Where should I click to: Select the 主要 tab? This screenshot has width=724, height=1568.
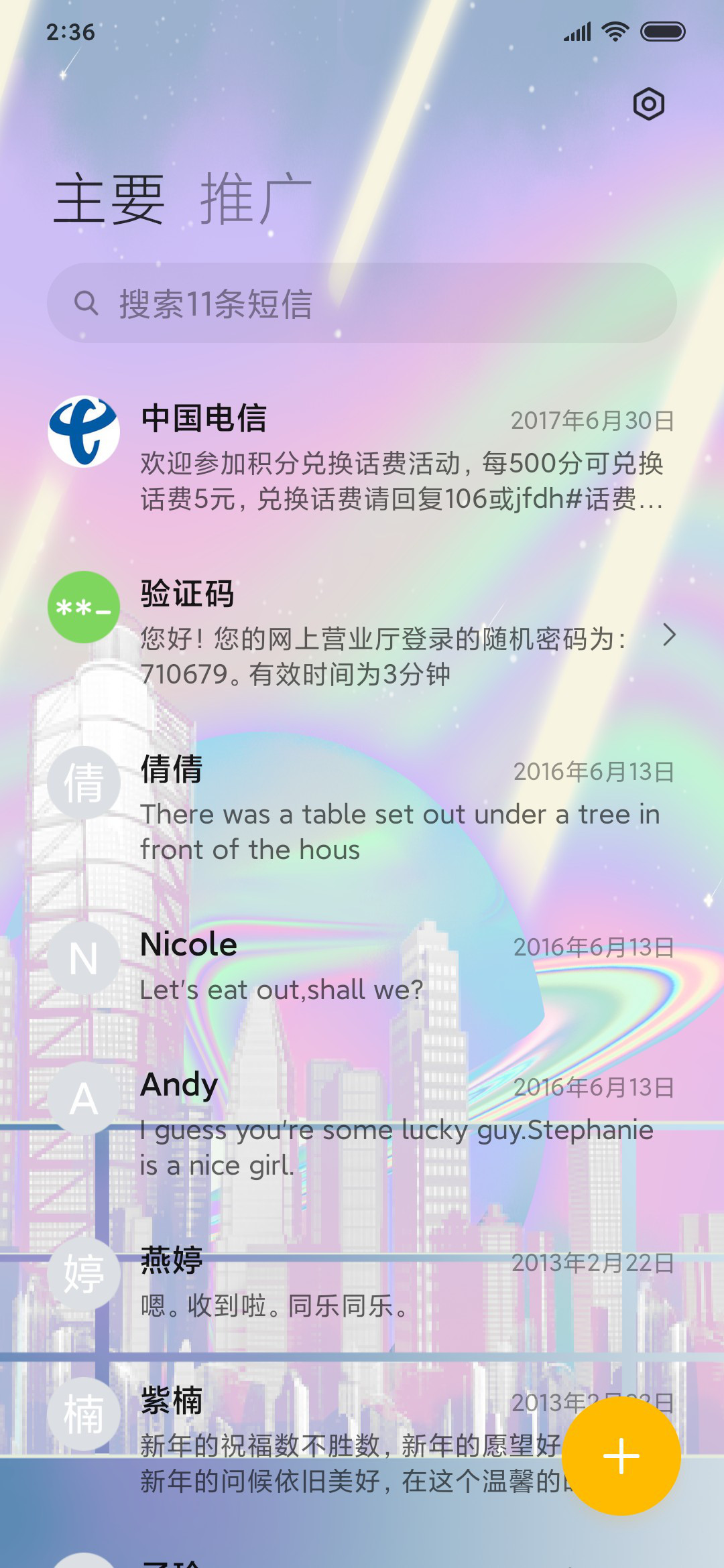[x=109, y=198]
